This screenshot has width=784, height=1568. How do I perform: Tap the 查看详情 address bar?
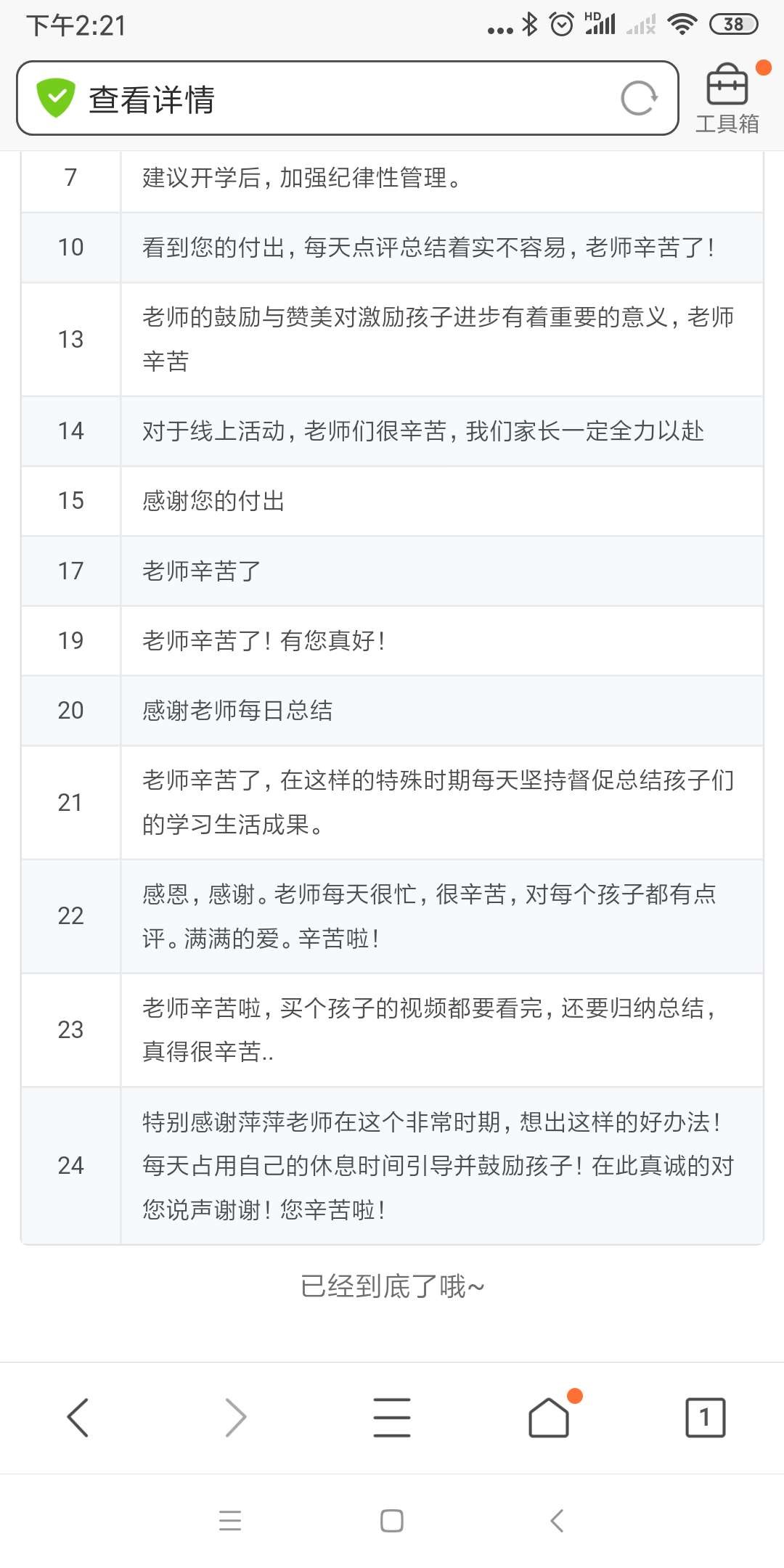[x=327, y=99]
